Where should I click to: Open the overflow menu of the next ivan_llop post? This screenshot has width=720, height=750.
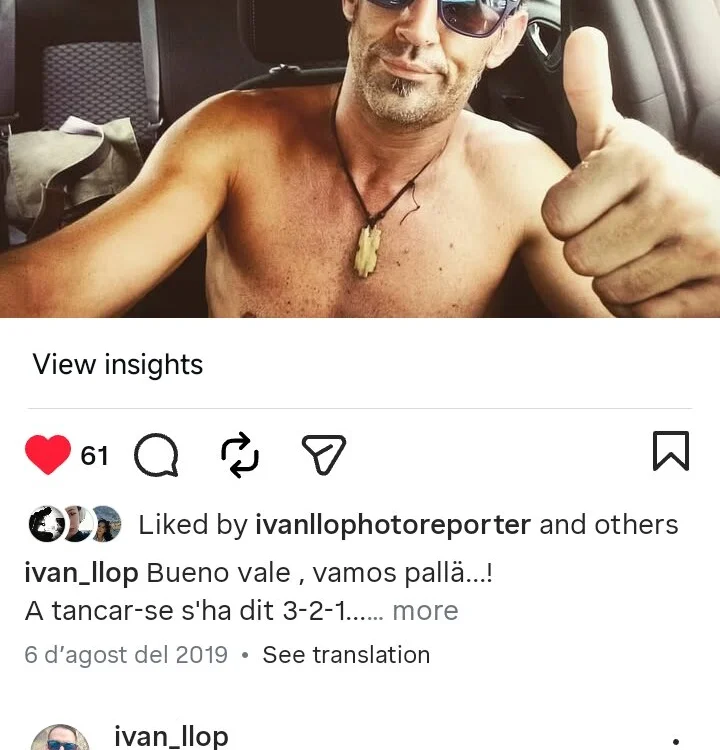click(677, 741)
